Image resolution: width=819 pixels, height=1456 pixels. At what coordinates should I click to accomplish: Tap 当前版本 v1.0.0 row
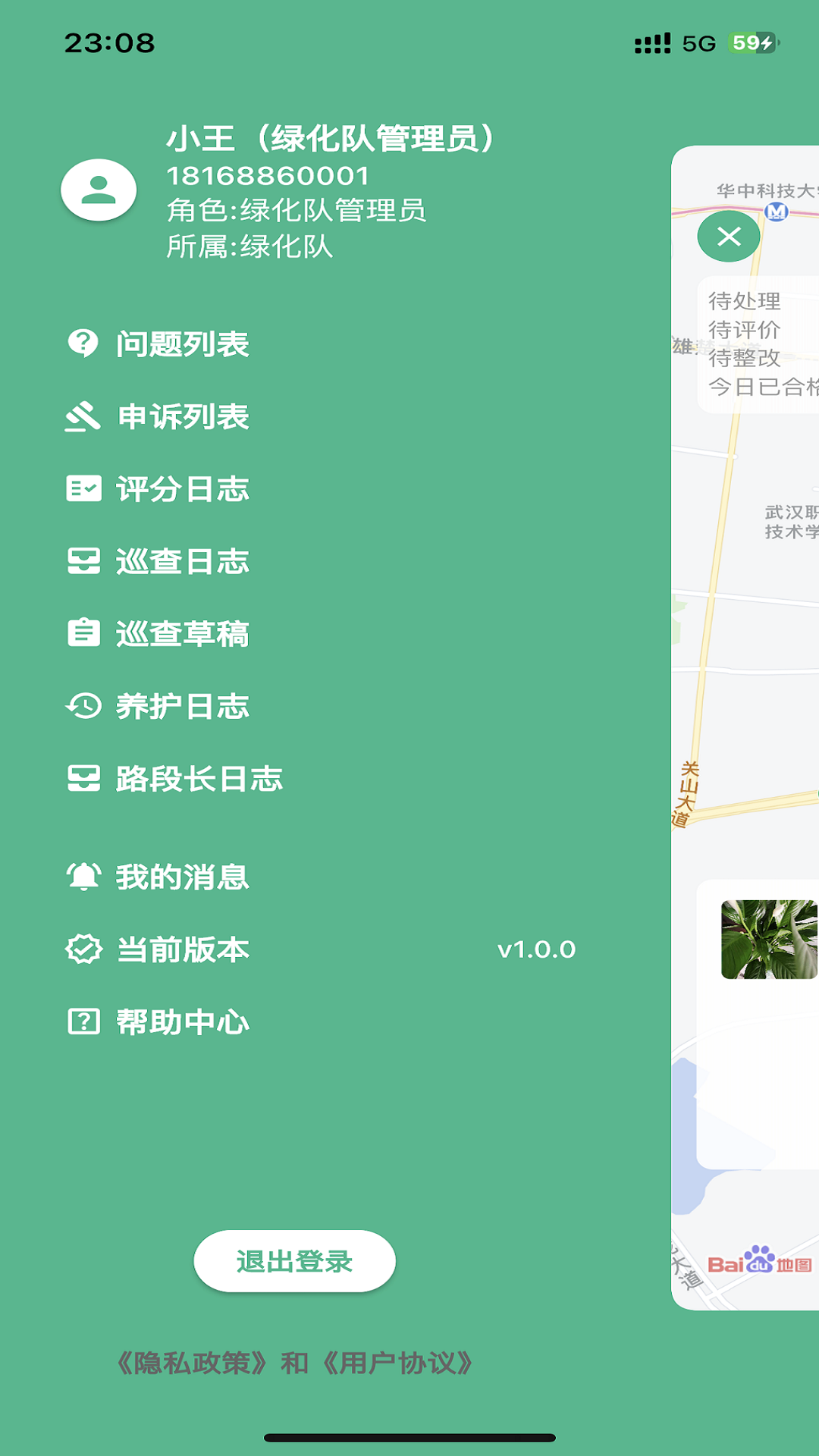(318, 949)
